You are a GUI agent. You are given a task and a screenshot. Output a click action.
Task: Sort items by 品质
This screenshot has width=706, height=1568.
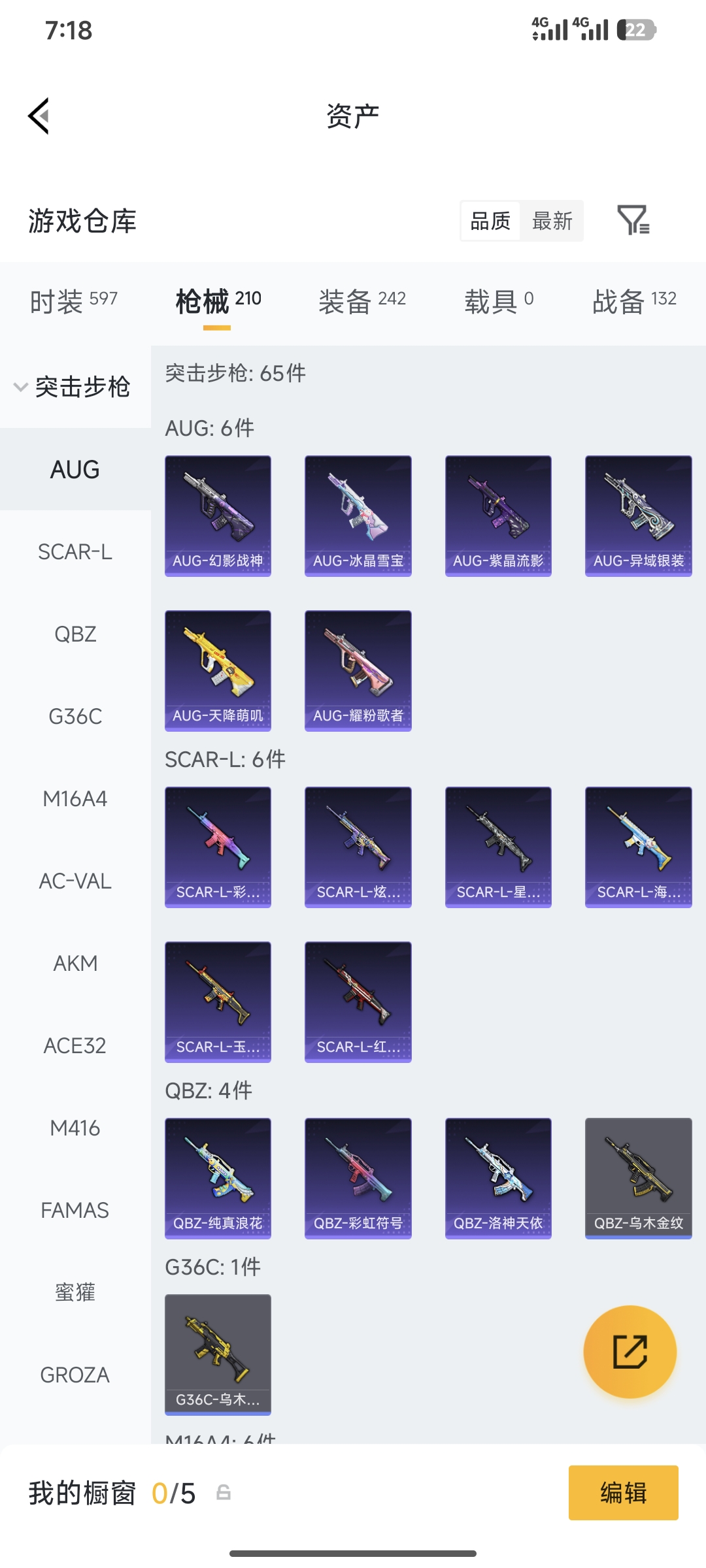(490, 221)
